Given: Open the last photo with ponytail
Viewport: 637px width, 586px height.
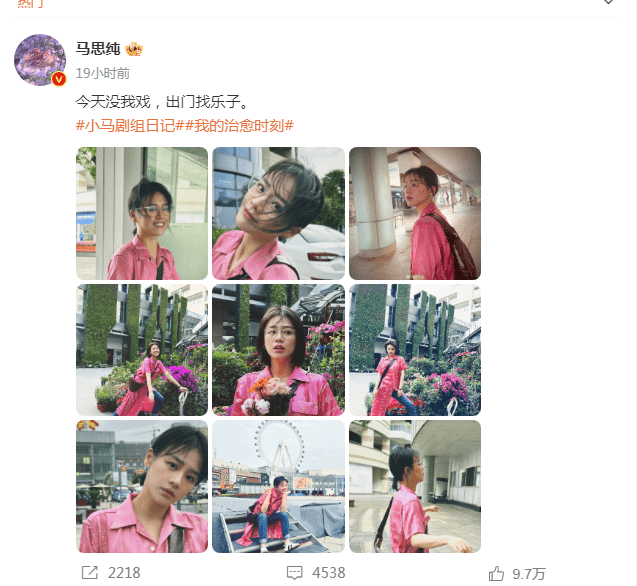Looking at the screenshot, I should pos(414,485).
